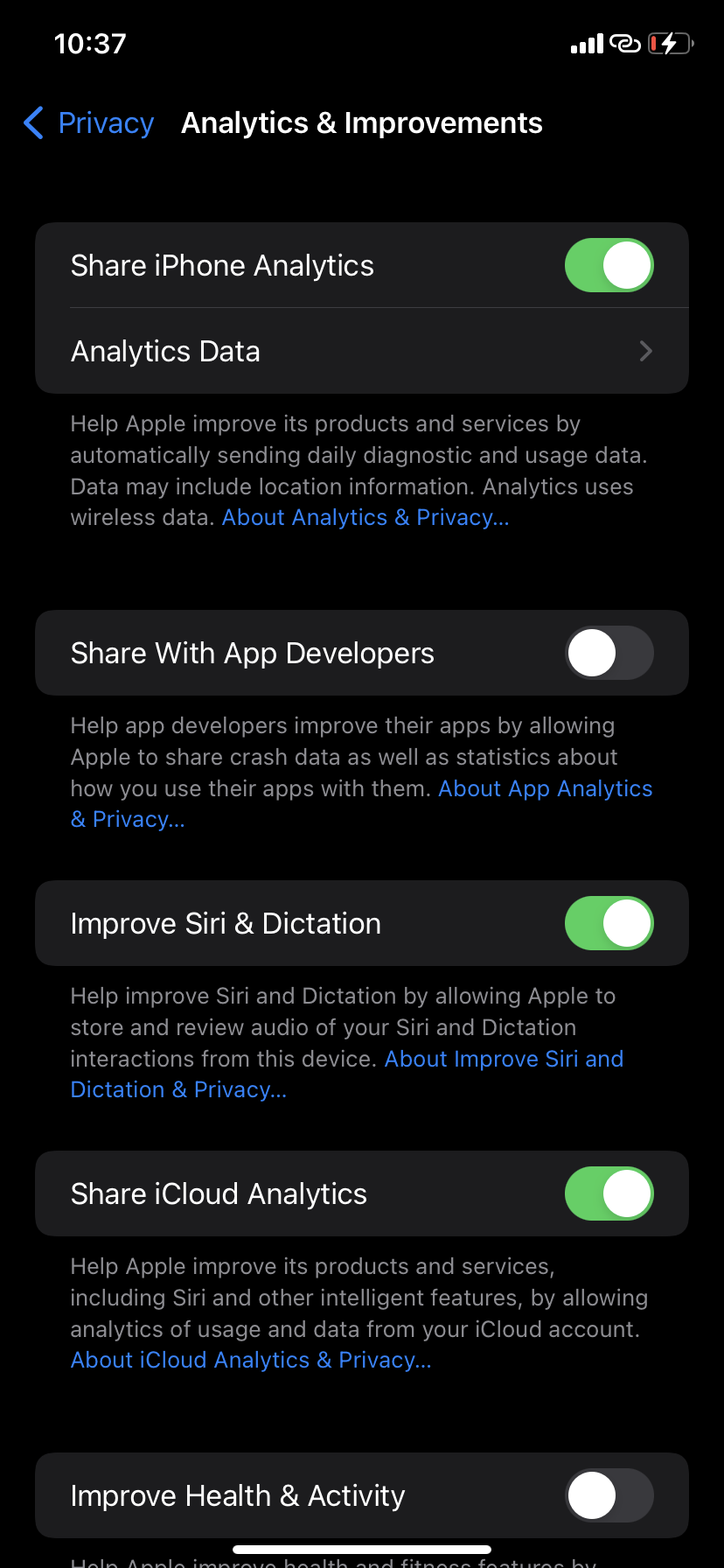Turn on Improve Health & Activity

[x=609, y=1495]
